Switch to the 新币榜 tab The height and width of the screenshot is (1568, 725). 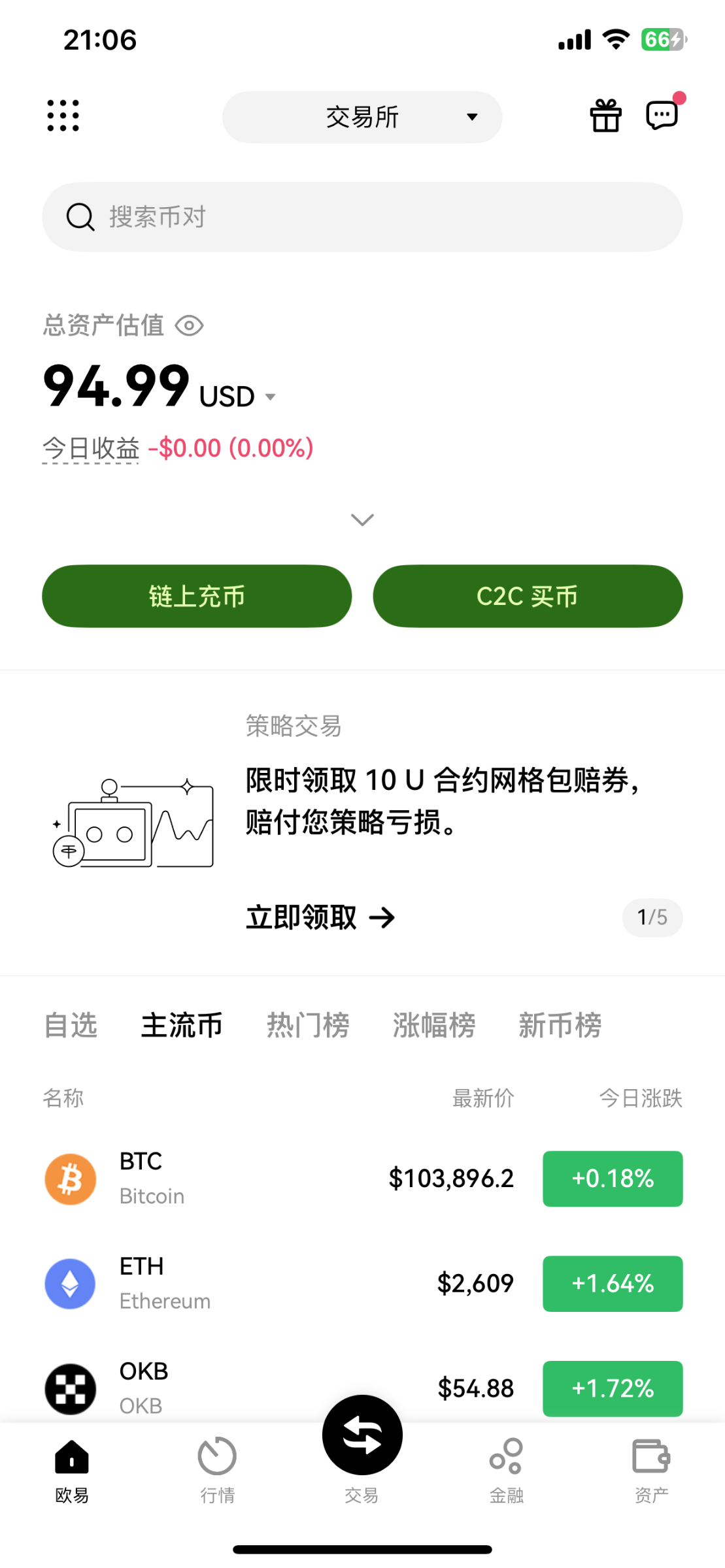[x=560, y=1025]
